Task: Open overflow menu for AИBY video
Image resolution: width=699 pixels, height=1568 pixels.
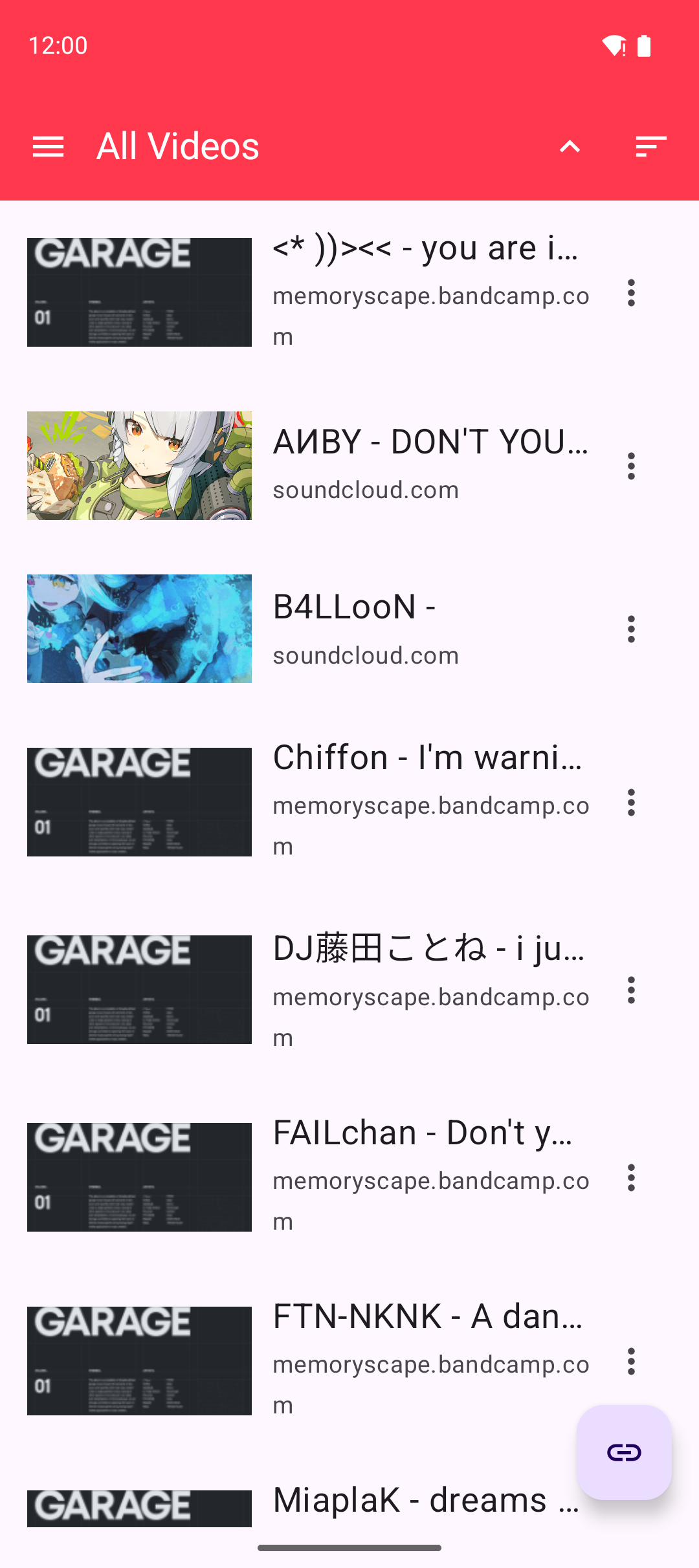Action: (x=631, y=466)
